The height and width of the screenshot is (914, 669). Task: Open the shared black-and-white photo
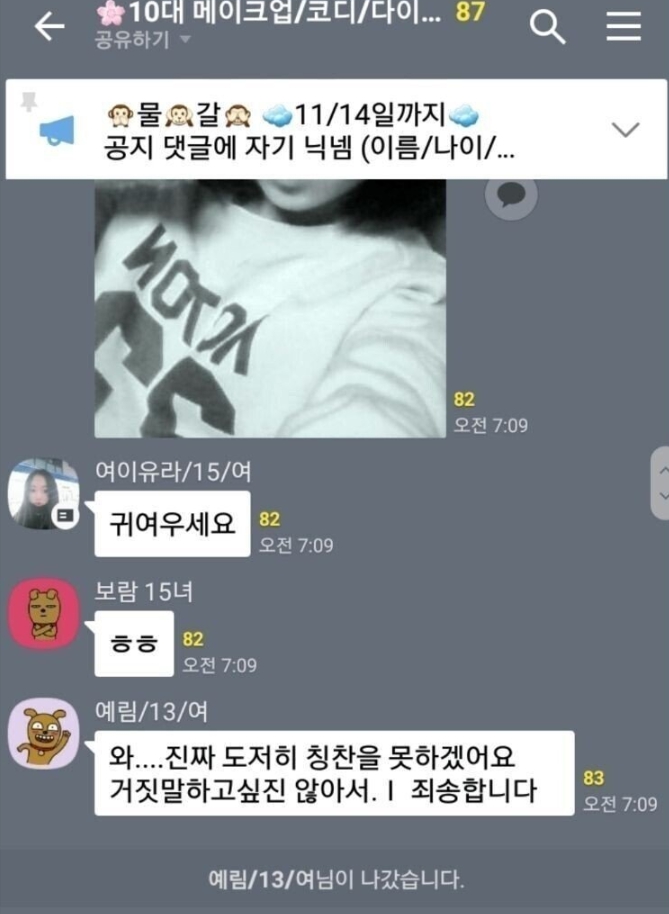click(270, 310)
